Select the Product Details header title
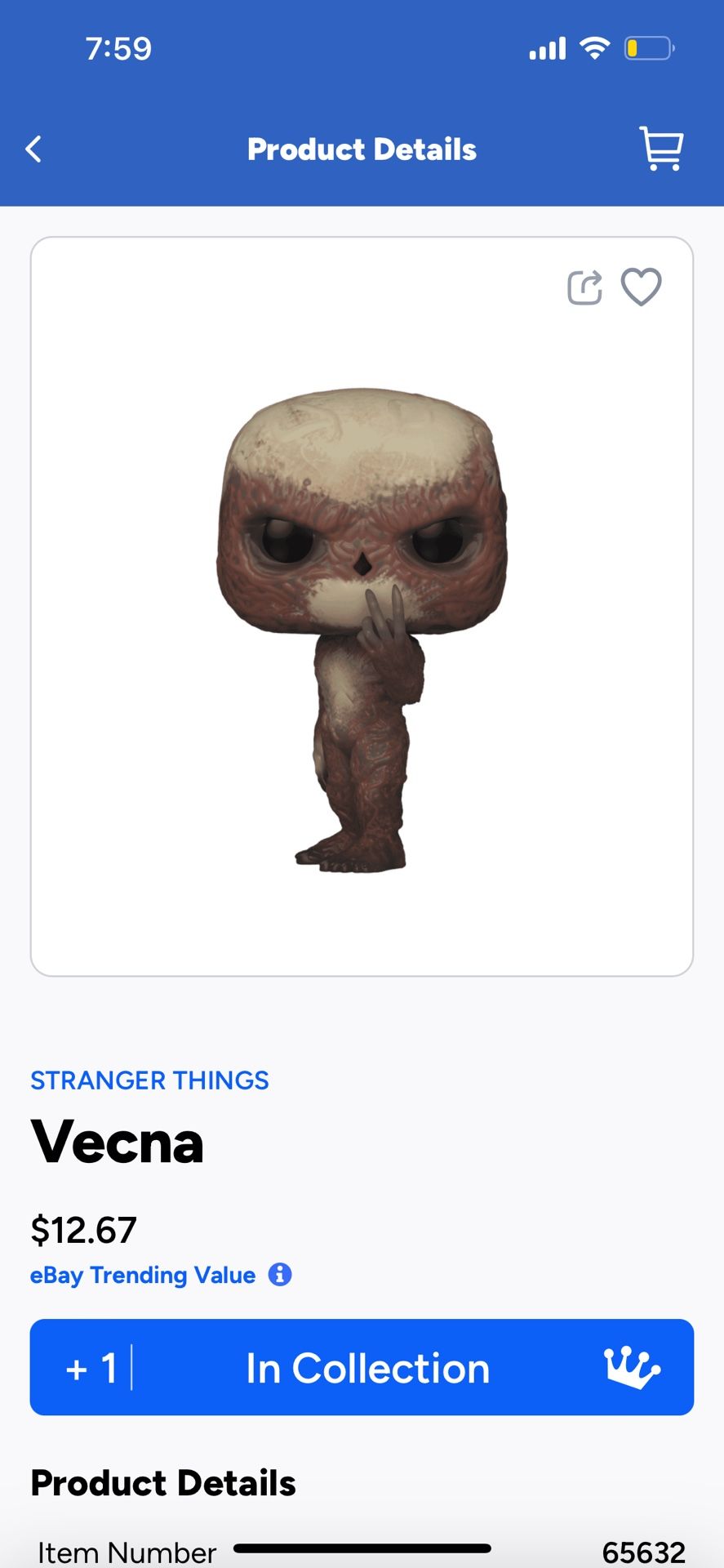The image size is (724, 1568). point(362,149)
